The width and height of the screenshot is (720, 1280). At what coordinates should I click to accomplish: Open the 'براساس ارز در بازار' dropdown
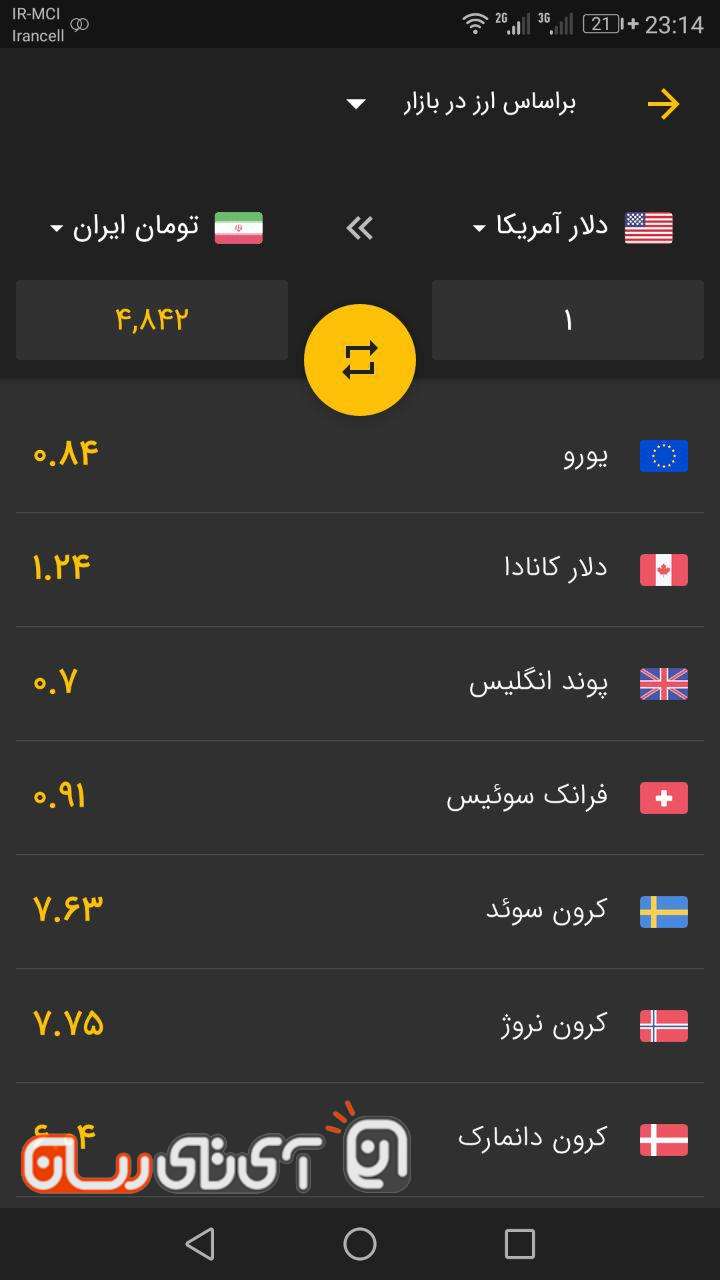tap(460, 103)
